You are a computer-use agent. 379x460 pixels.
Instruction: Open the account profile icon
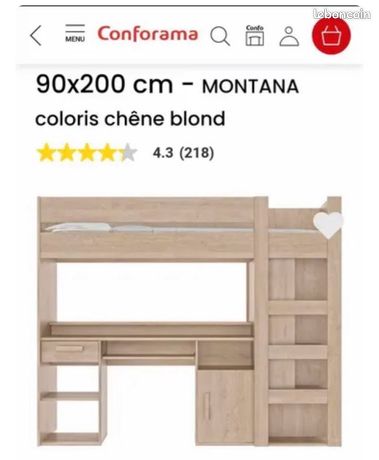click(x=289, y=36)
